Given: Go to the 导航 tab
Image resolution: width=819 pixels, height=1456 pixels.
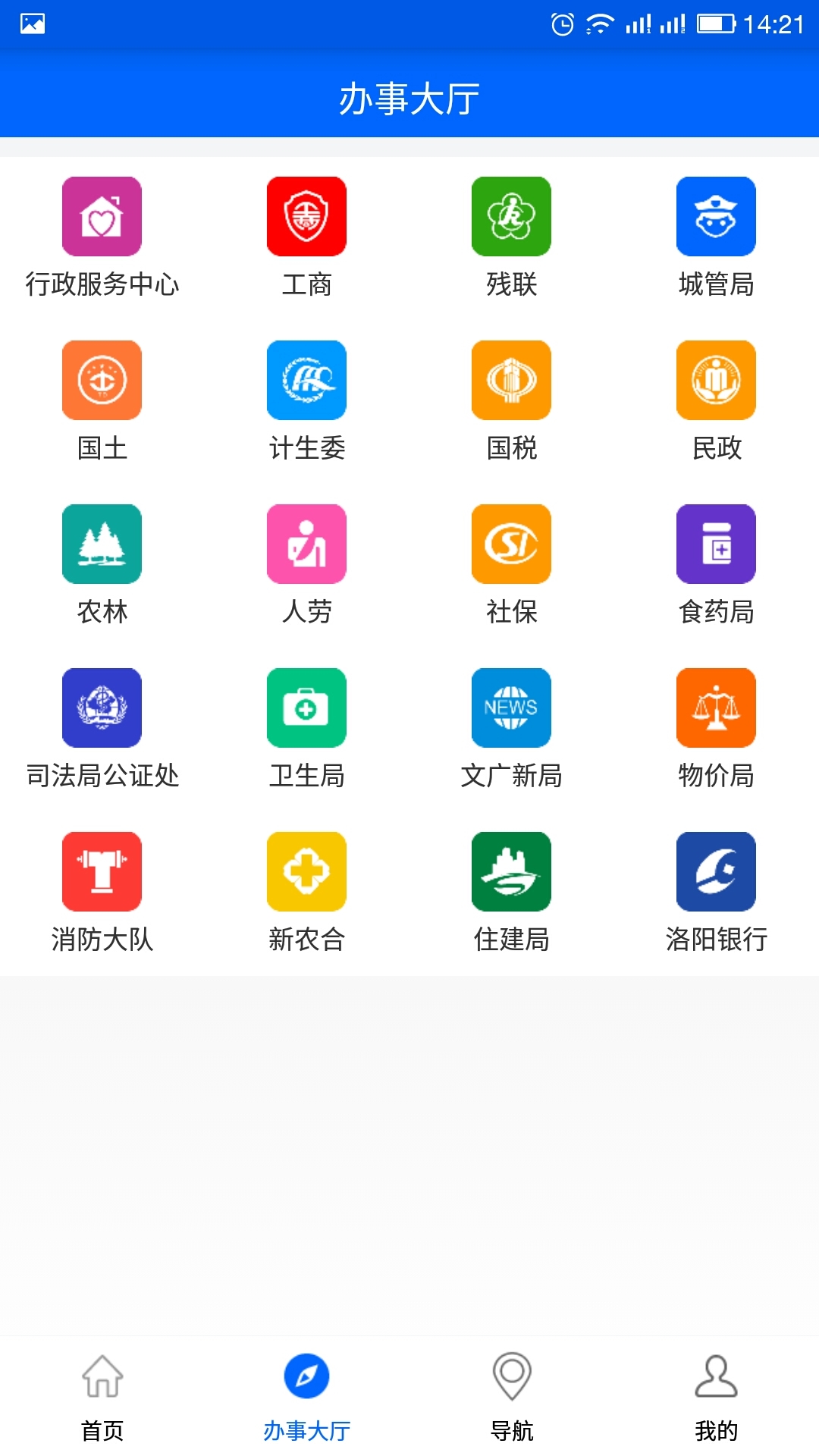Looking at the screenshot, I should click(x=512, y=1397).
